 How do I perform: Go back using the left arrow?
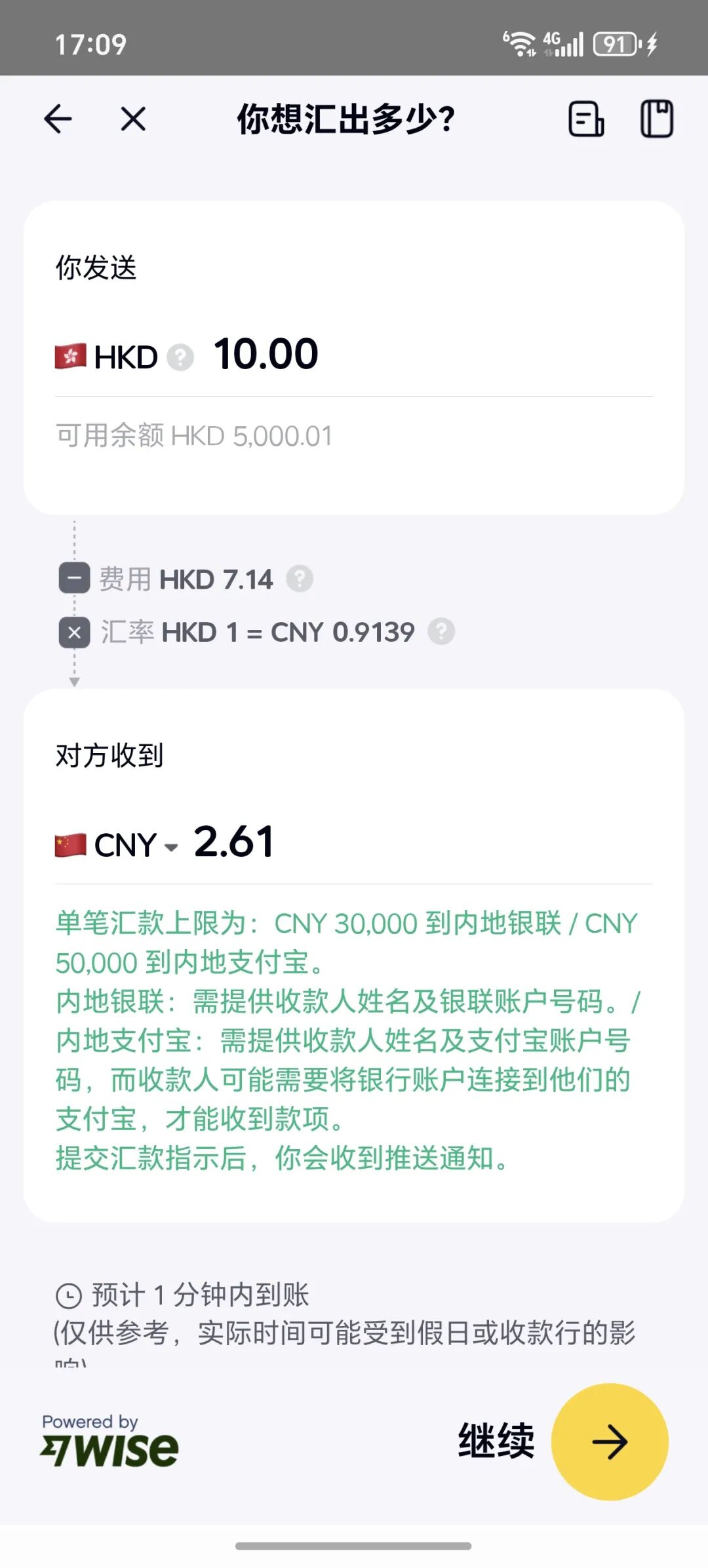58,120
